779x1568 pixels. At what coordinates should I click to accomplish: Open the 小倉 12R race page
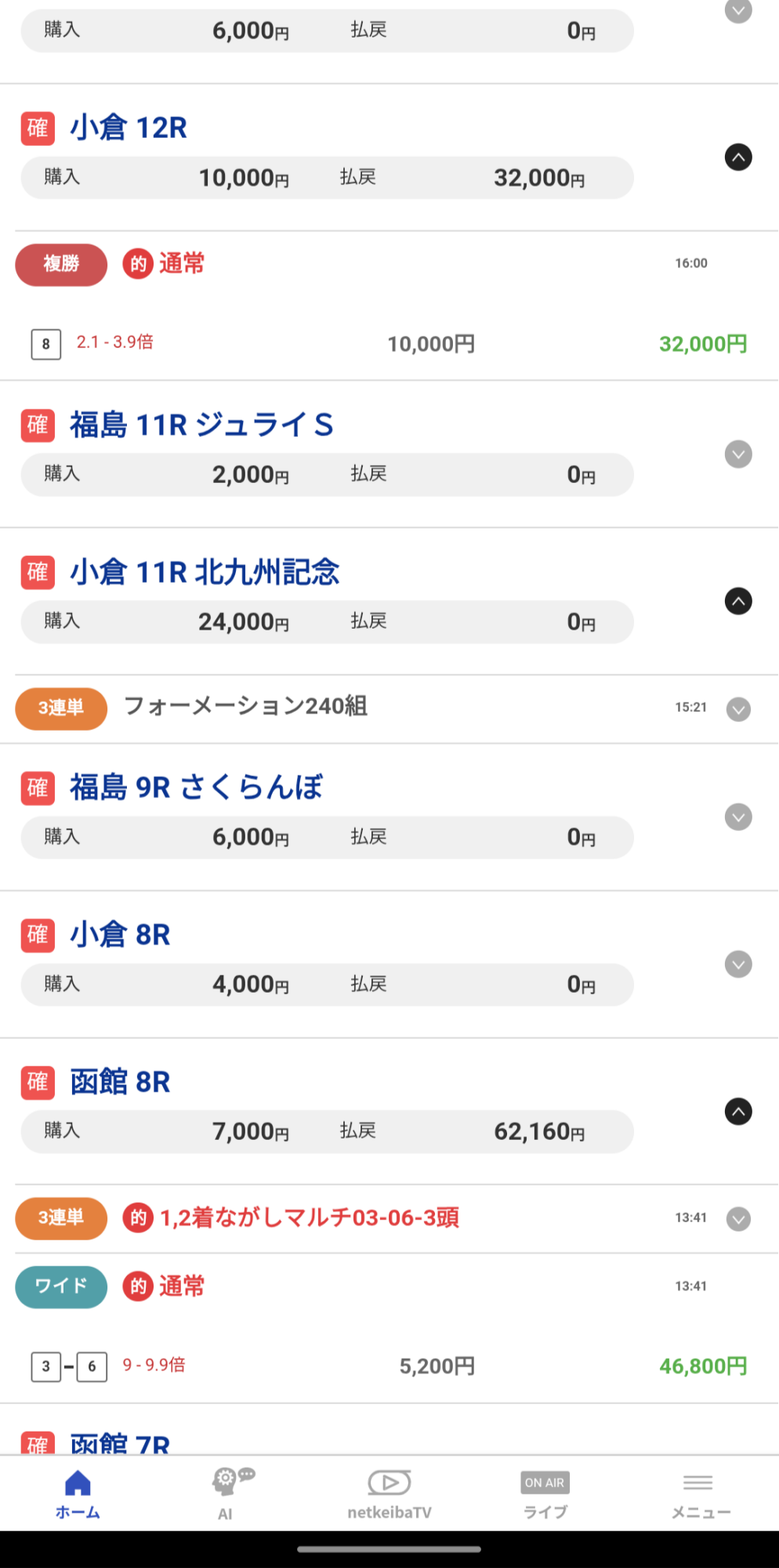(129, 127)
